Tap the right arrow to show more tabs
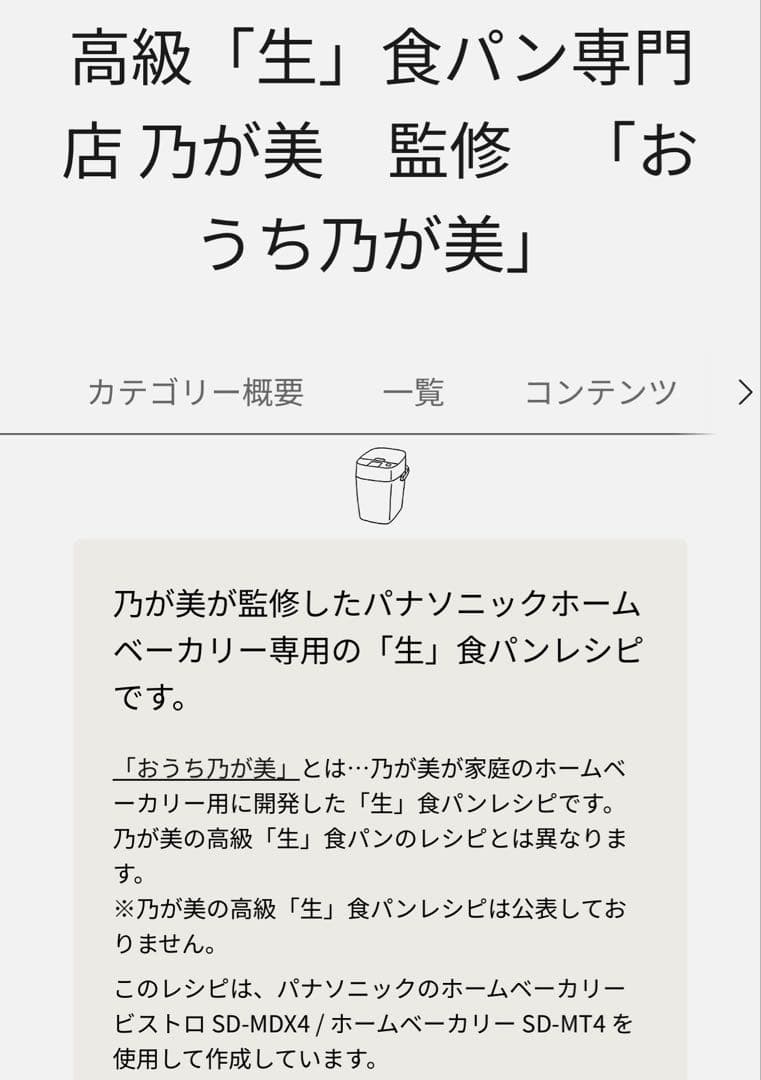Image resolution: width=761 pixels, height=1080 pixels. [743, 392]
